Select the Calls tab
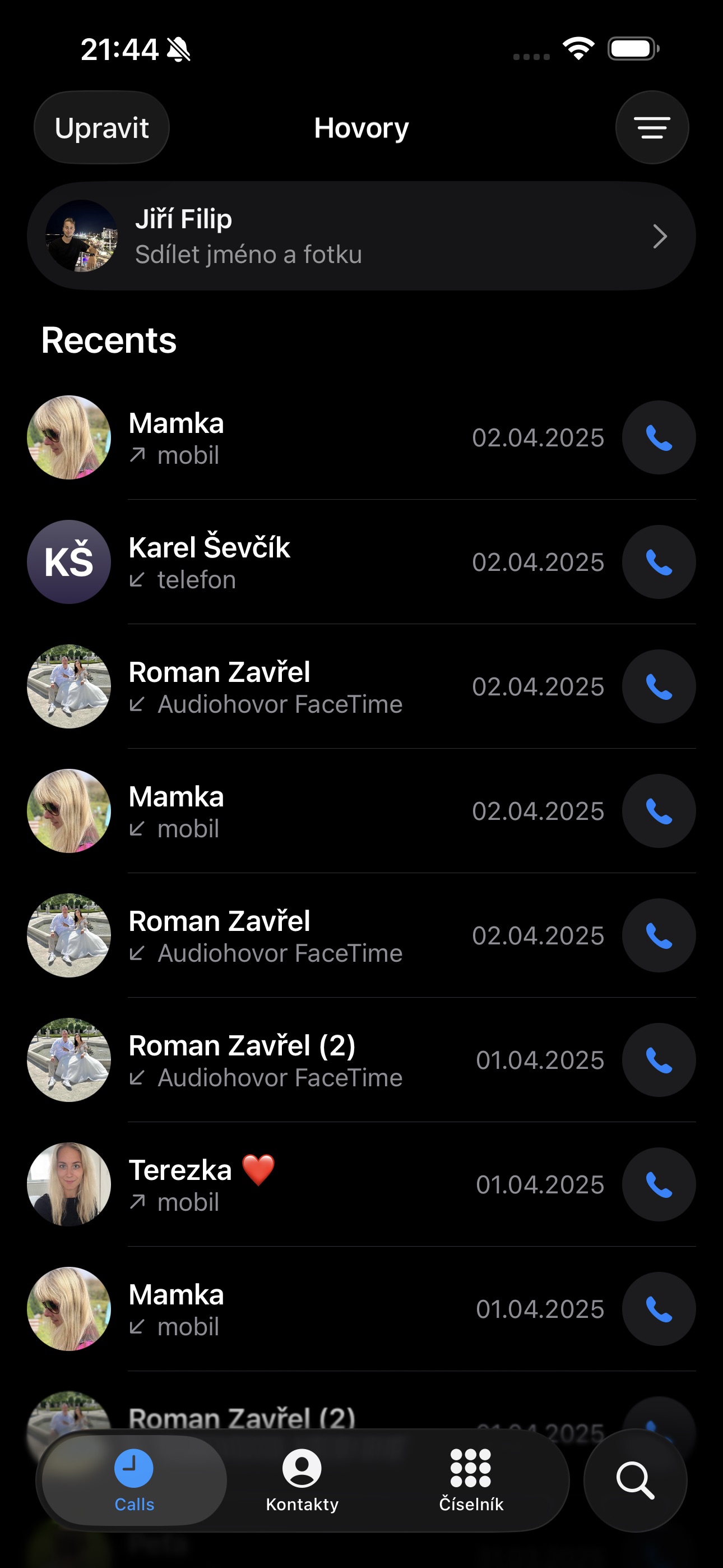The width and height of the screenshot is (723, 1568). pyautogui.click(x=135, y=1481)
